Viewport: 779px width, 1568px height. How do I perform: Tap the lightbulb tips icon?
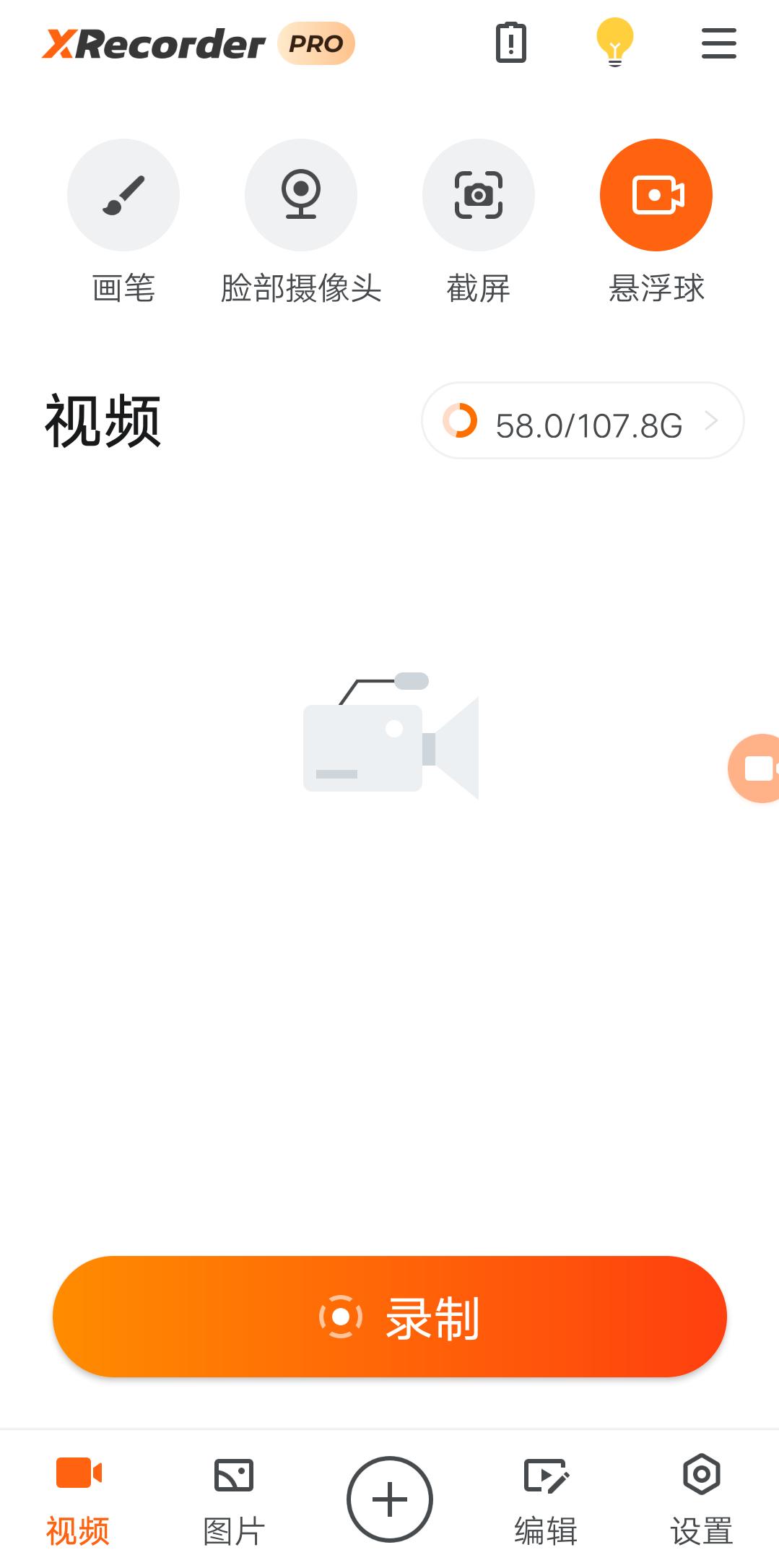tap(614, 42)
